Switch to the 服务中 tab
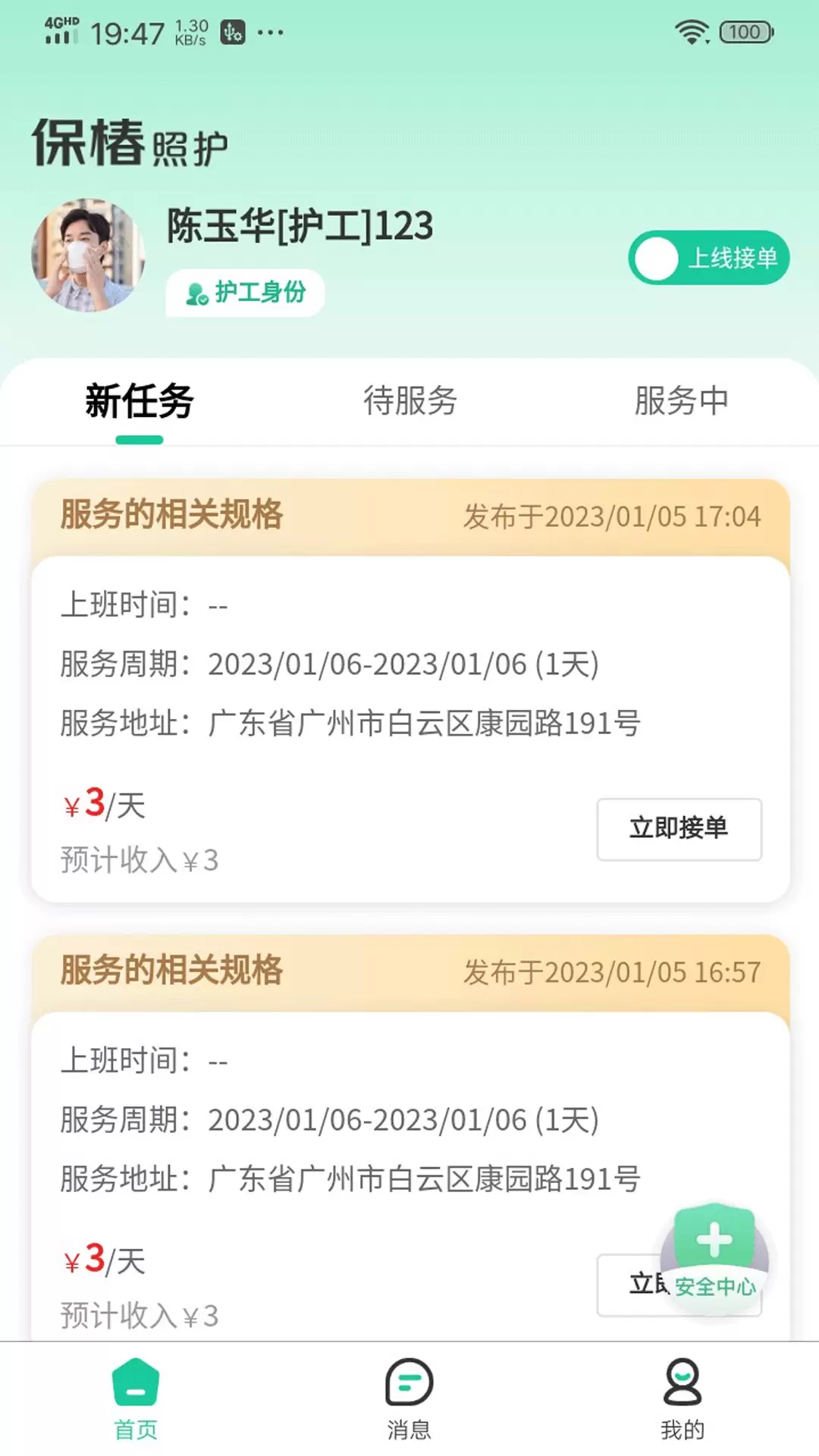 (x=681, y=401)
